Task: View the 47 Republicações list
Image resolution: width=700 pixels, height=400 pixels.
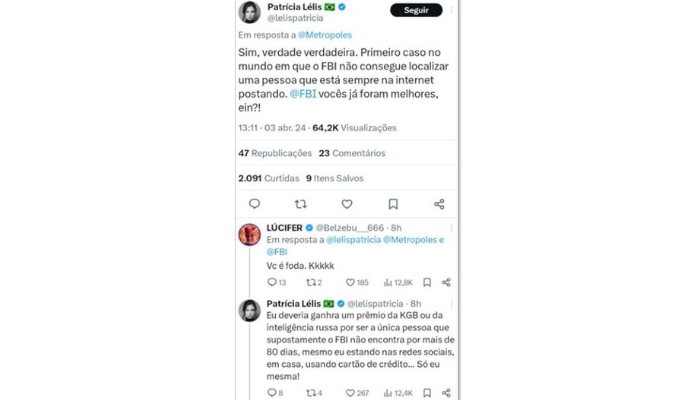Action: 275,153
